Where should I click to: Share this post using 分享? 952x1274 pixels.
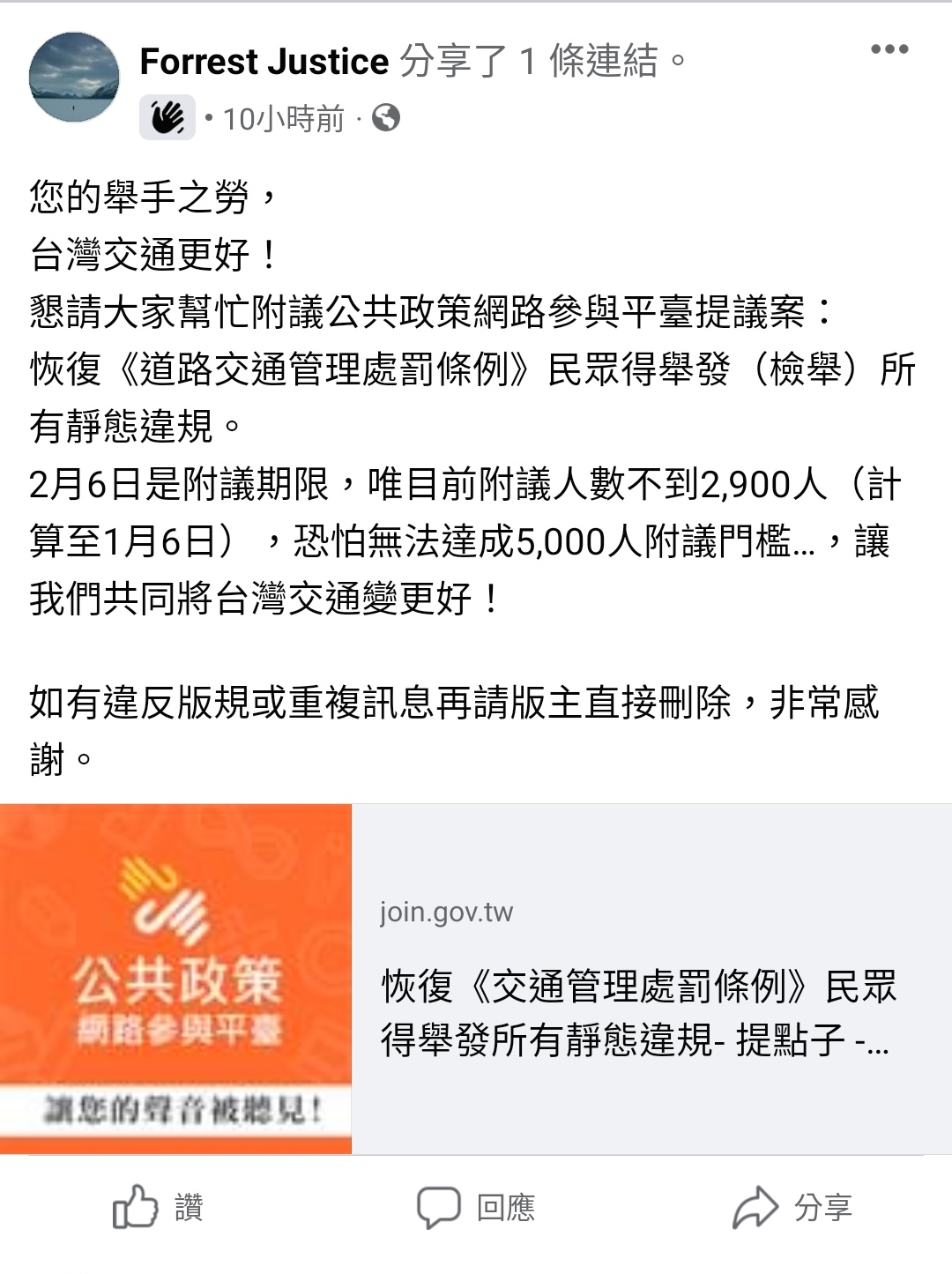793,1207
